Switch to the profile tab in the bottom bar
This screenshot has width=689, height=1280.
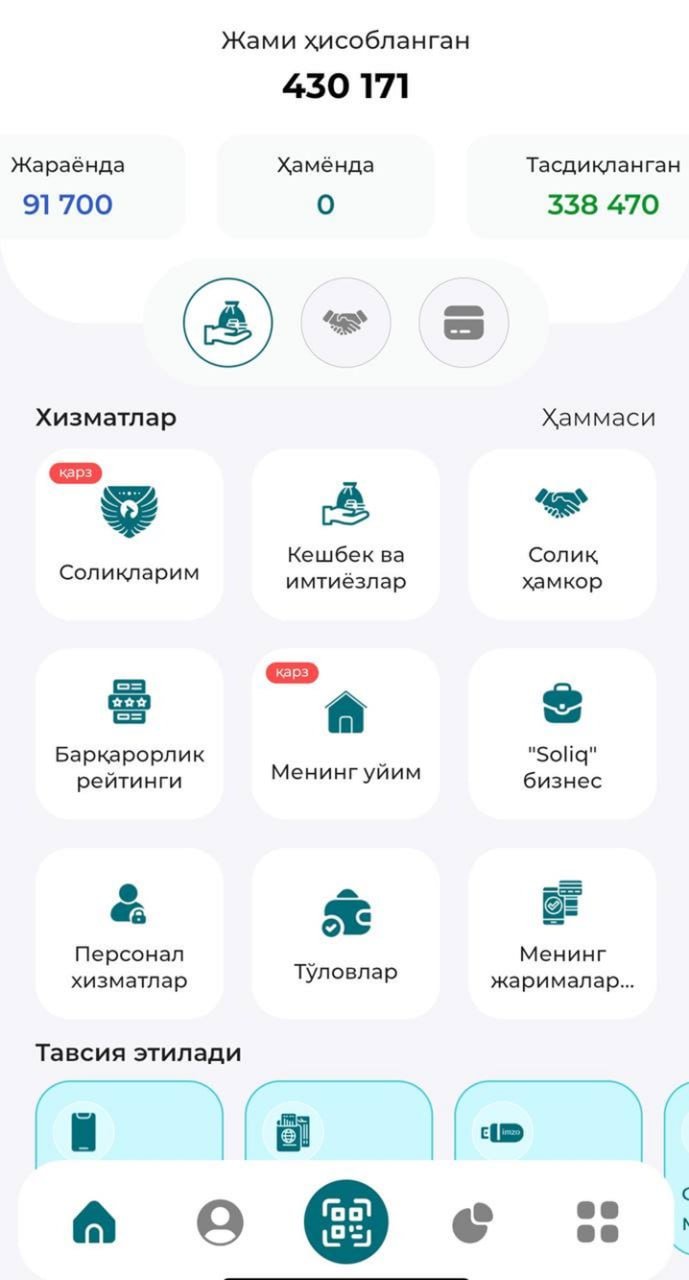[220, 1222]
